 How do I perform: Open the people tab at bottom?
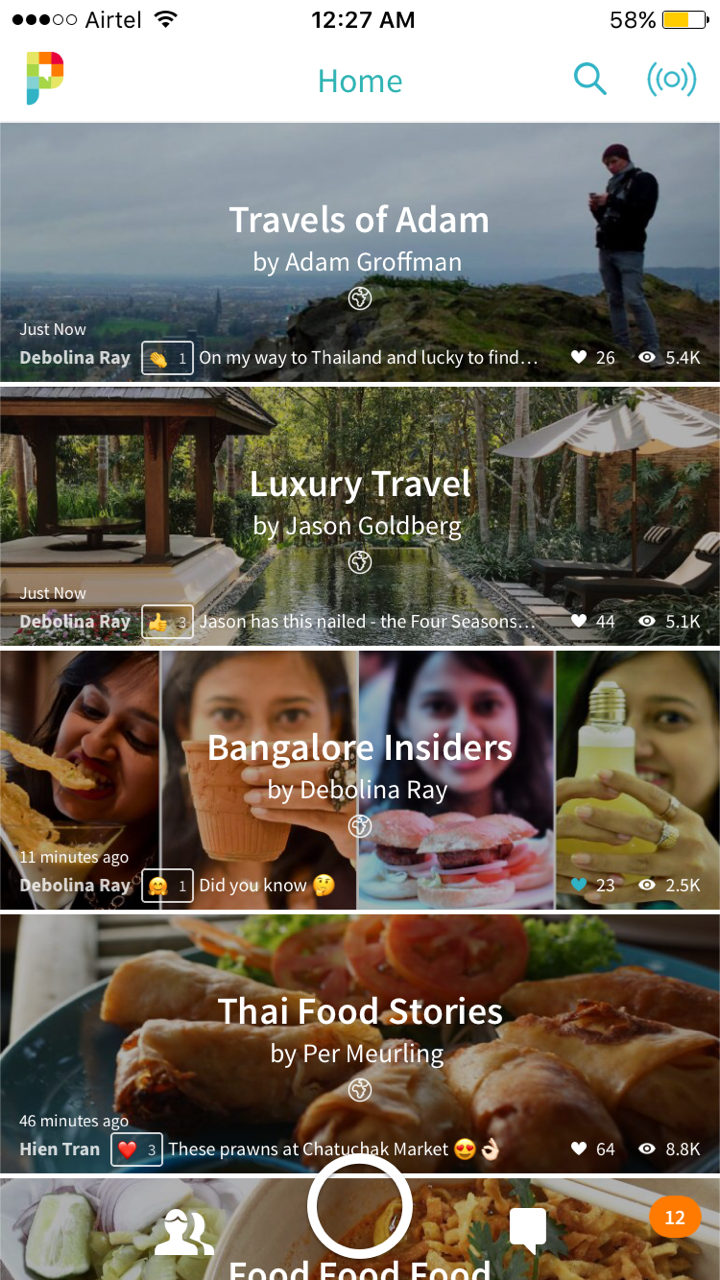[x=184, y=1230]
